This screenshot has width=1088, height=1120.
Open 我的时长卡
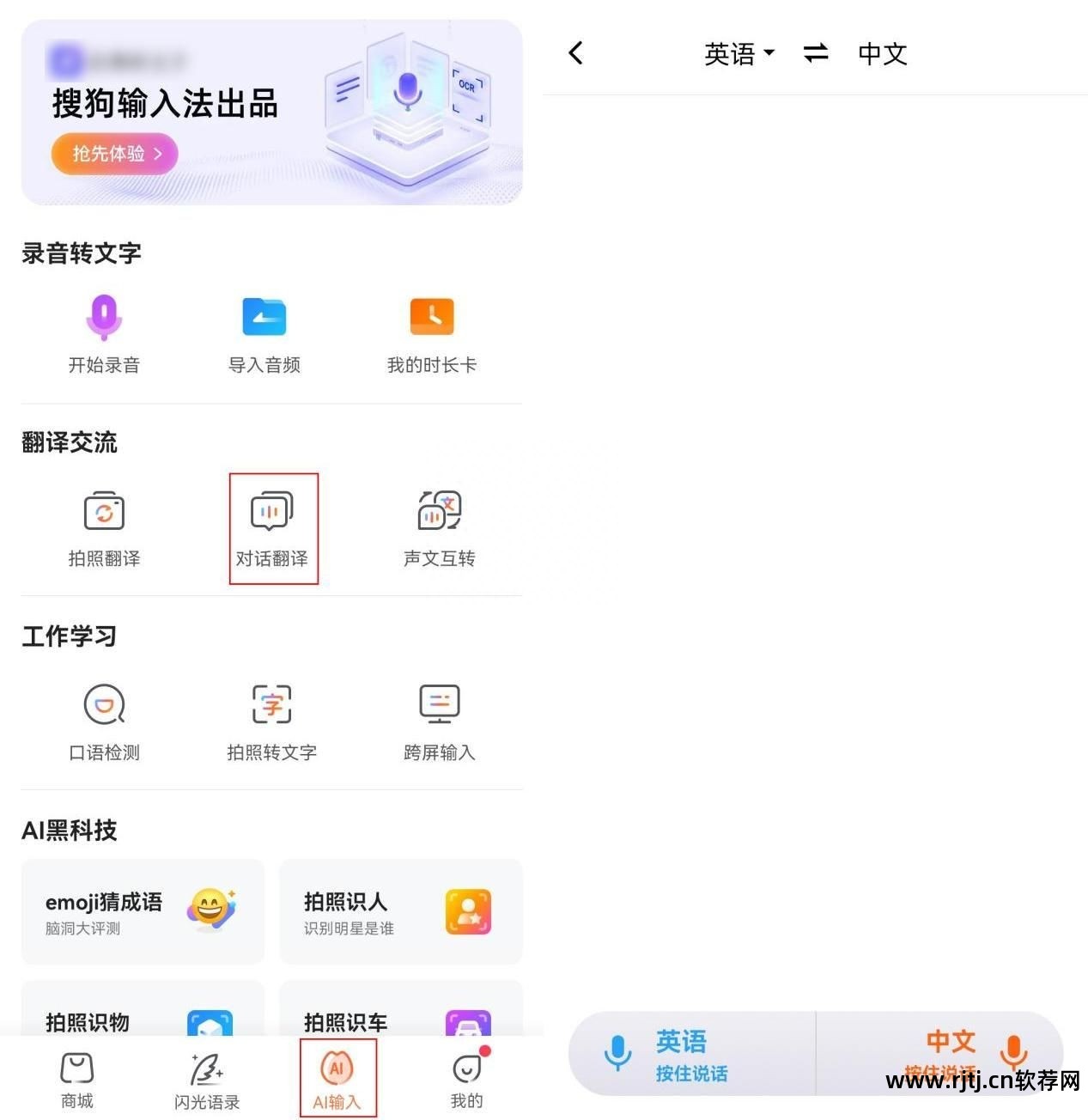click(431, 333)
